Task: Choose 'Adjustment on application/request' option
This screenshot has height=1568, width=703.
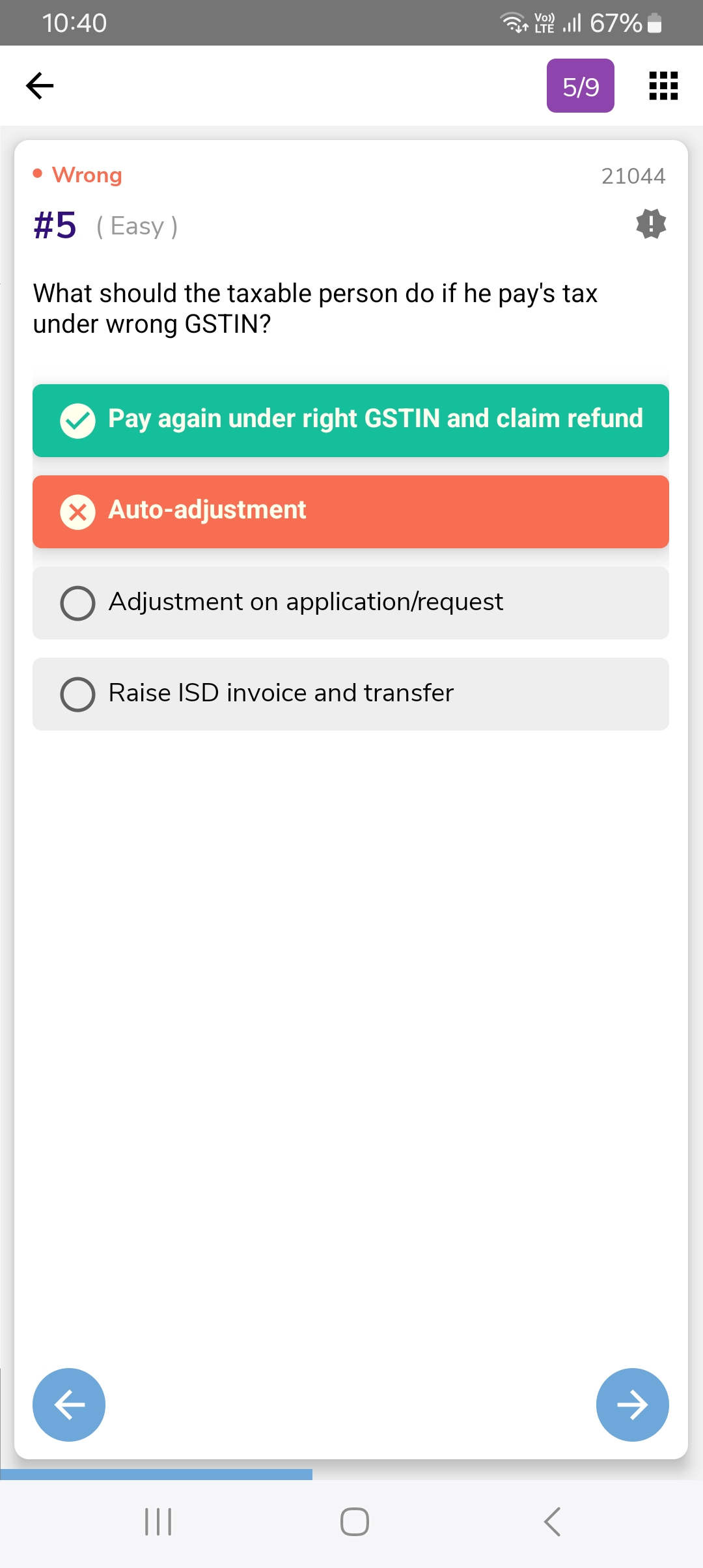Action: pos(351,603)
